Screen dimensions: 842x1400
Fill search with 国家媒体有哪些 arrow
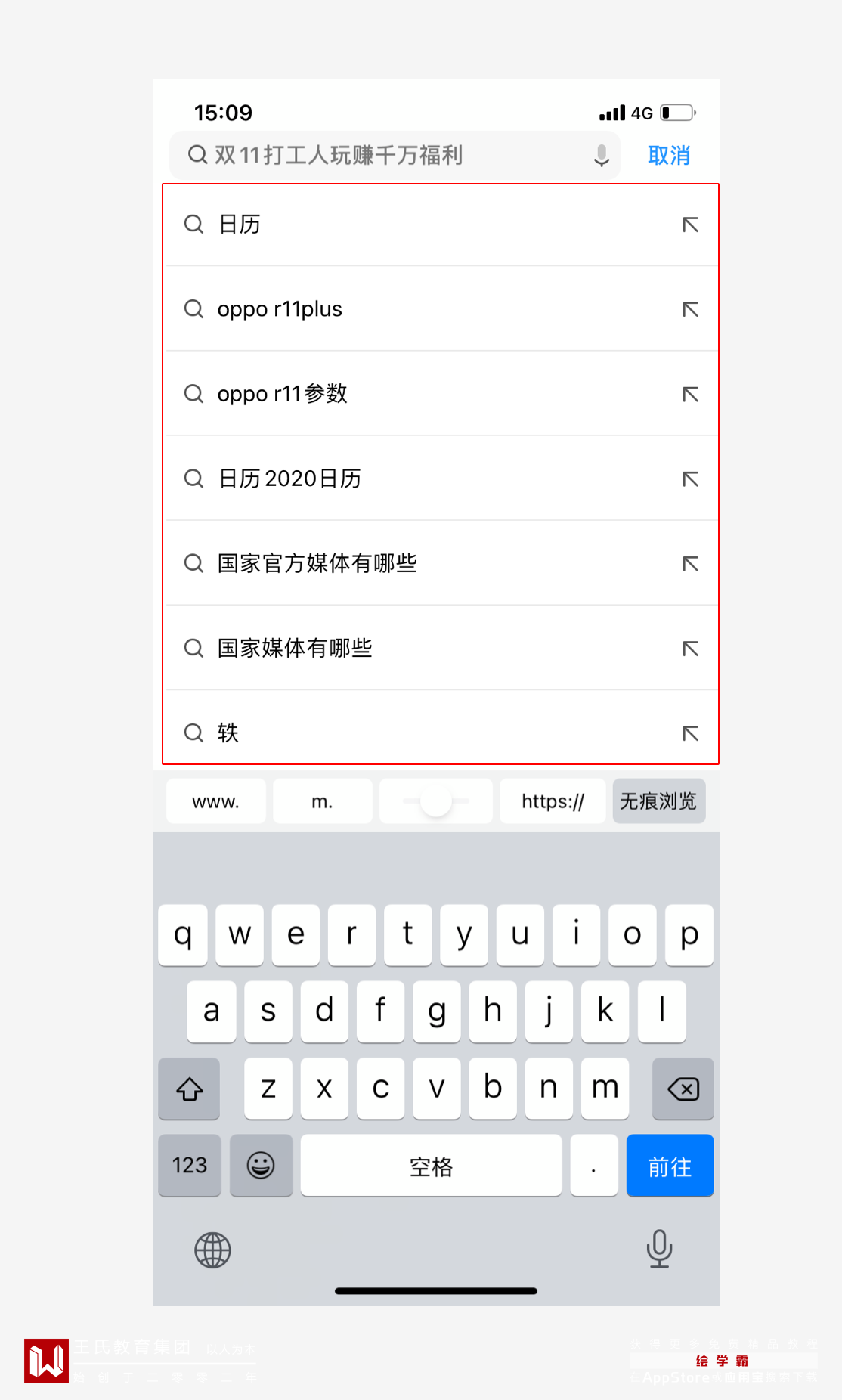coord(690,648)
